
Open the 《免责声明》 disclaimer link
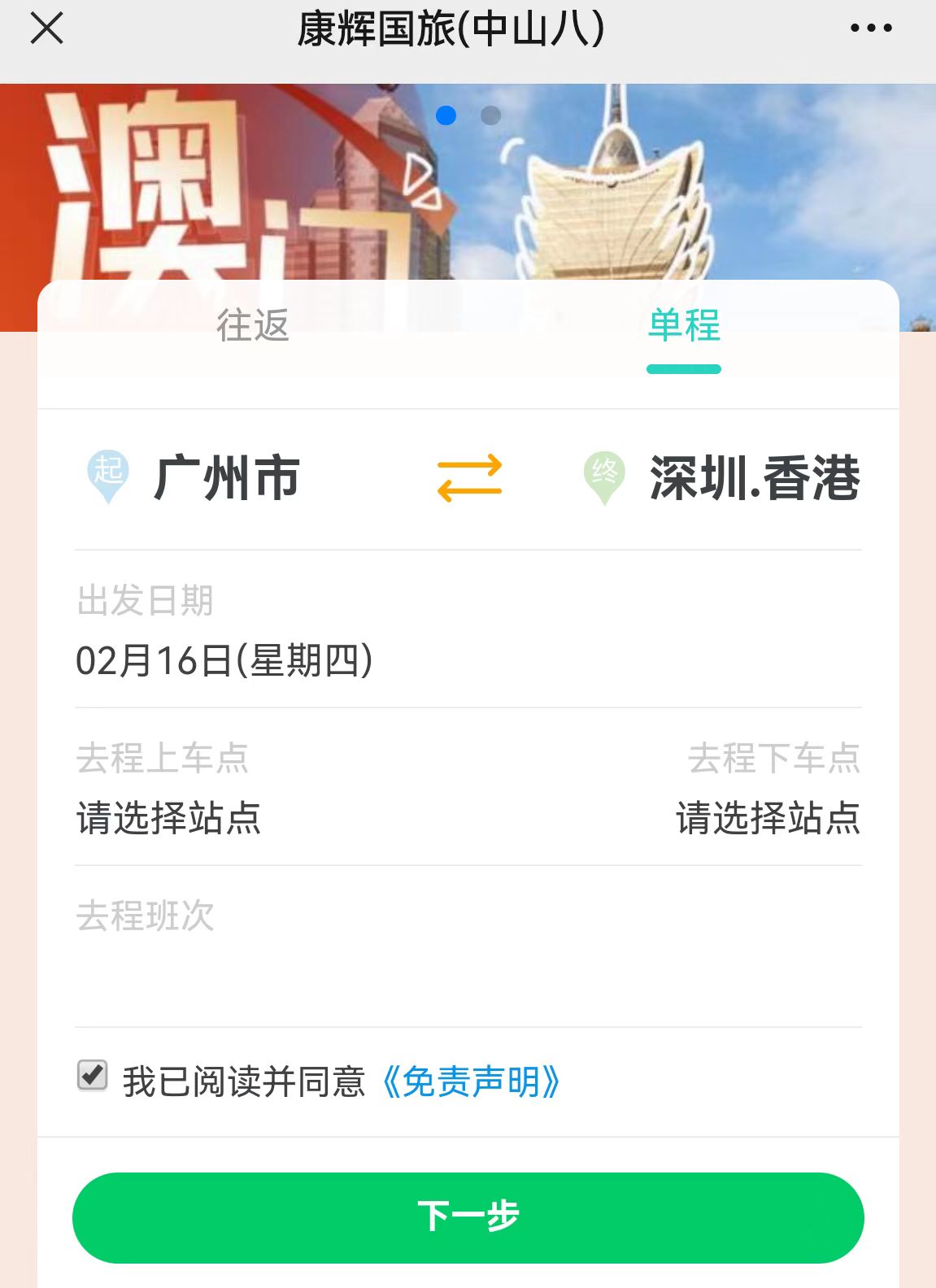(471, 1081)
